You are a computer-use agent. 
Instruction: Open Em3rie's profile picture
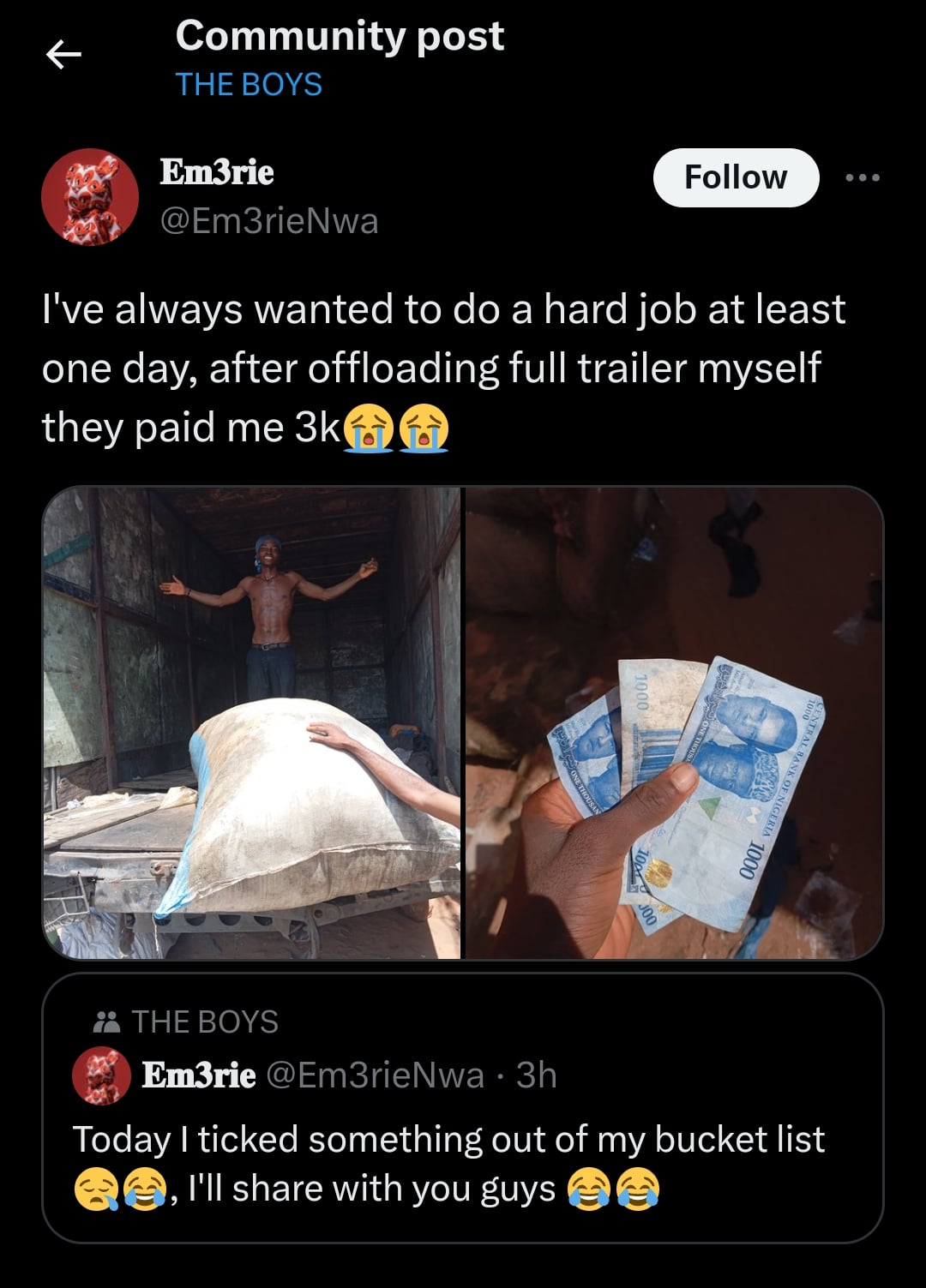coord(90,197)
